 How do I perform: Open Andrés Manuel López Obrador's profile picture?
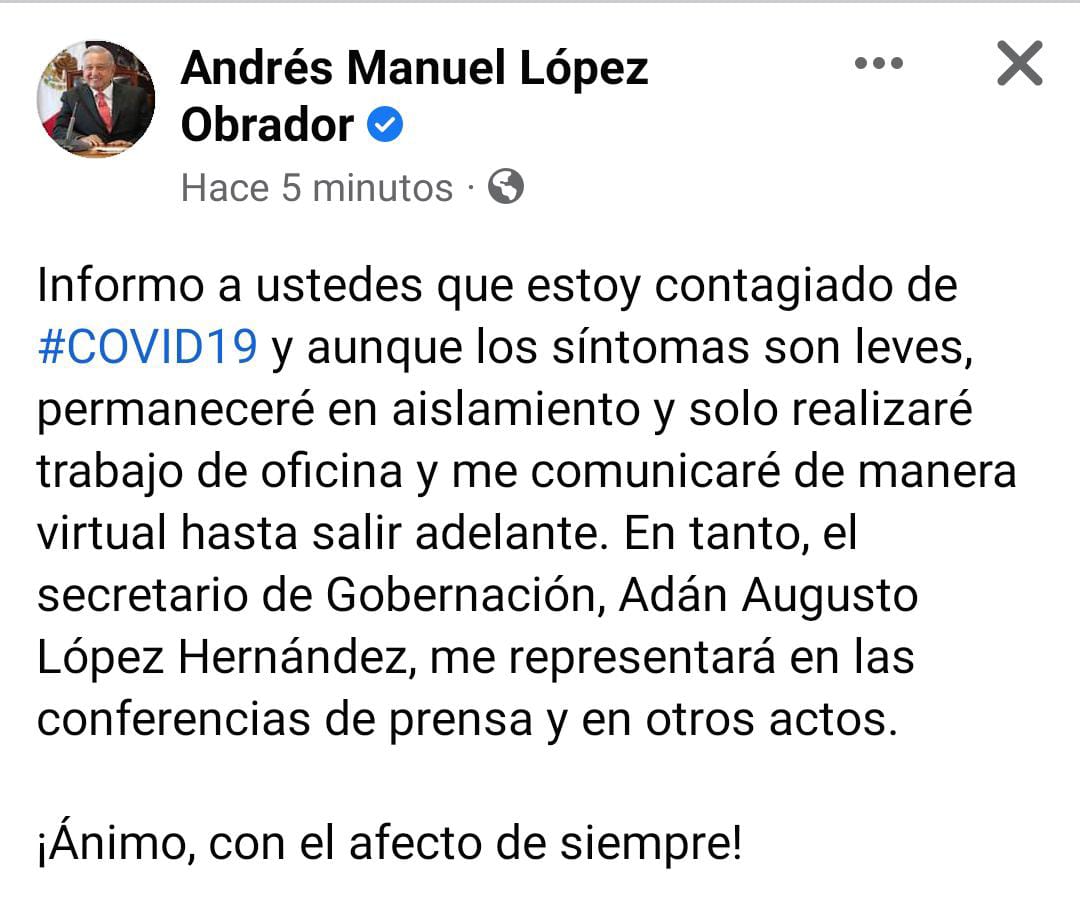[96, 99]
